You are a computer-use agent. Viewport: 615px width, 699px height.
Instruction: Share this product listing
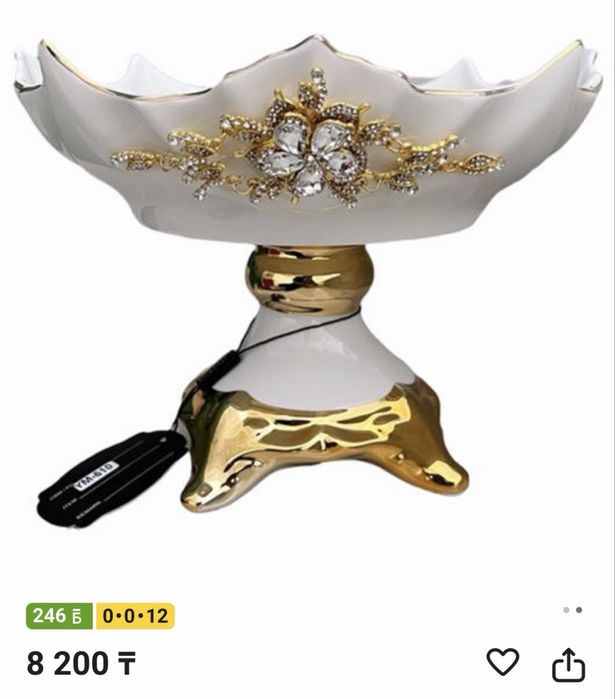pos(568,663)
